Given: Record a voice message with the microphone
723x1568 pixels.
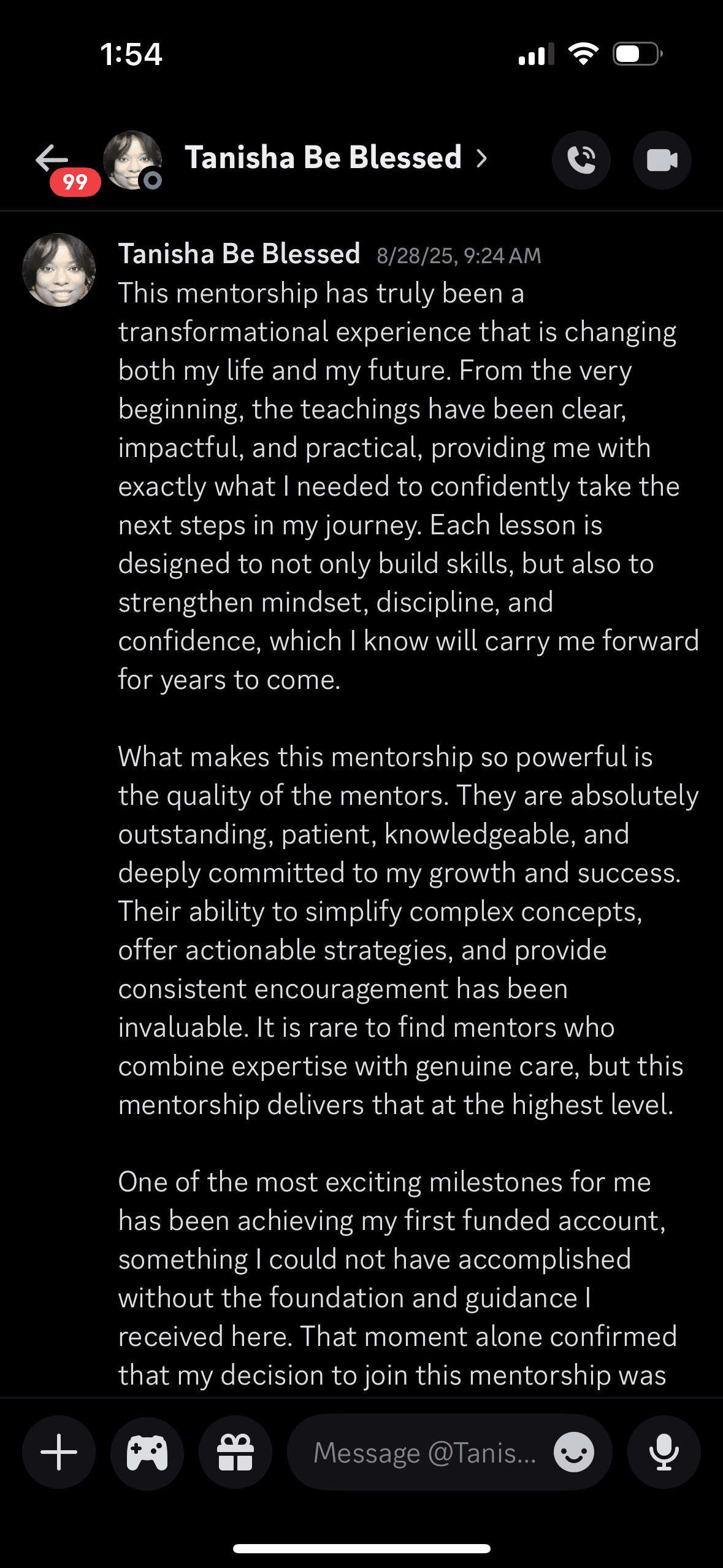Looking at the screenshot, I should [x=664, y=1451].
